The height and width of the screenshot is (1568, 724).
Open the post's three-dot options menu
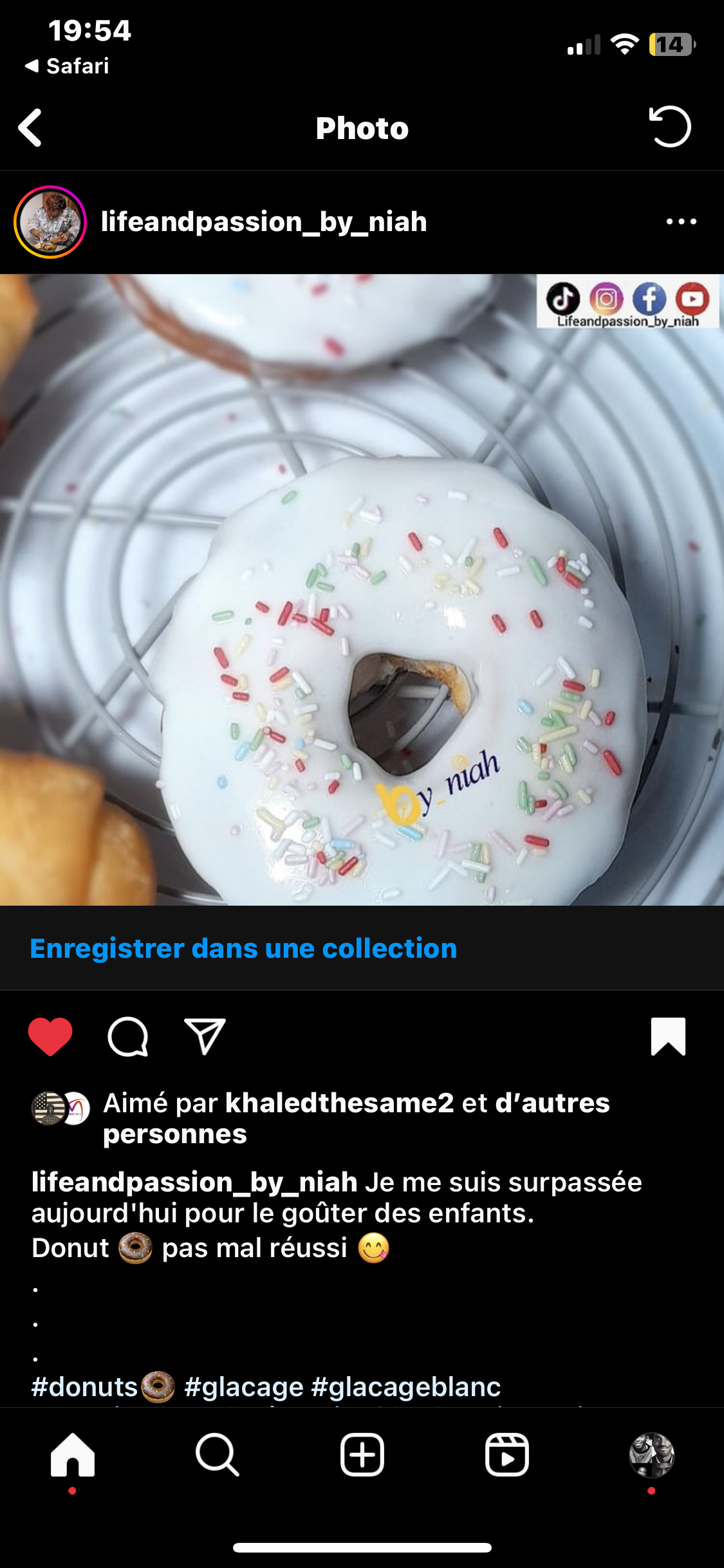pyautogui.click(x=681, y=222)
